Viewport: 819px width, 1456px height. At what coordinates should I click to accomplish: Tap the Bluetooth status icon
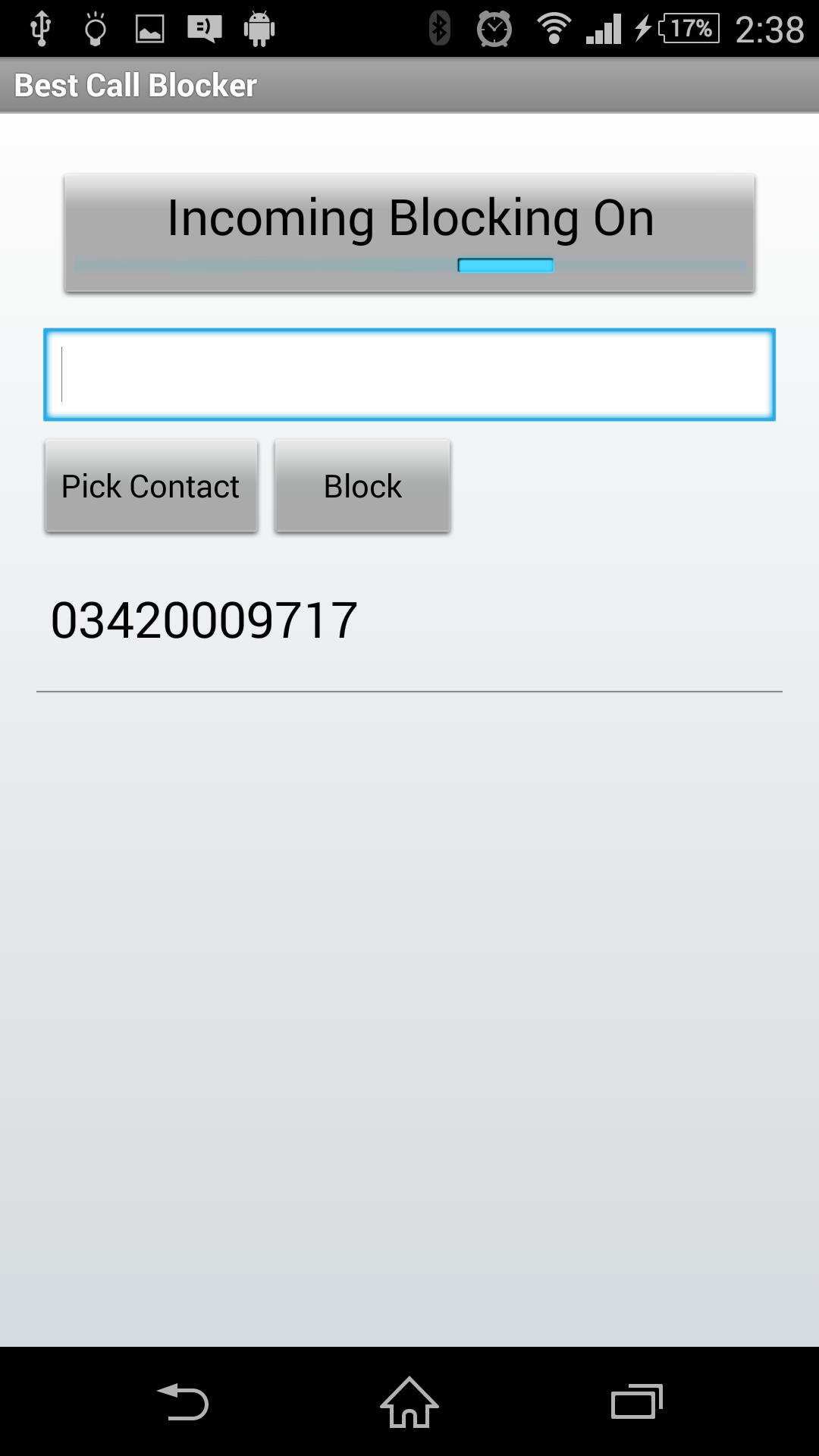click(438, 27)
